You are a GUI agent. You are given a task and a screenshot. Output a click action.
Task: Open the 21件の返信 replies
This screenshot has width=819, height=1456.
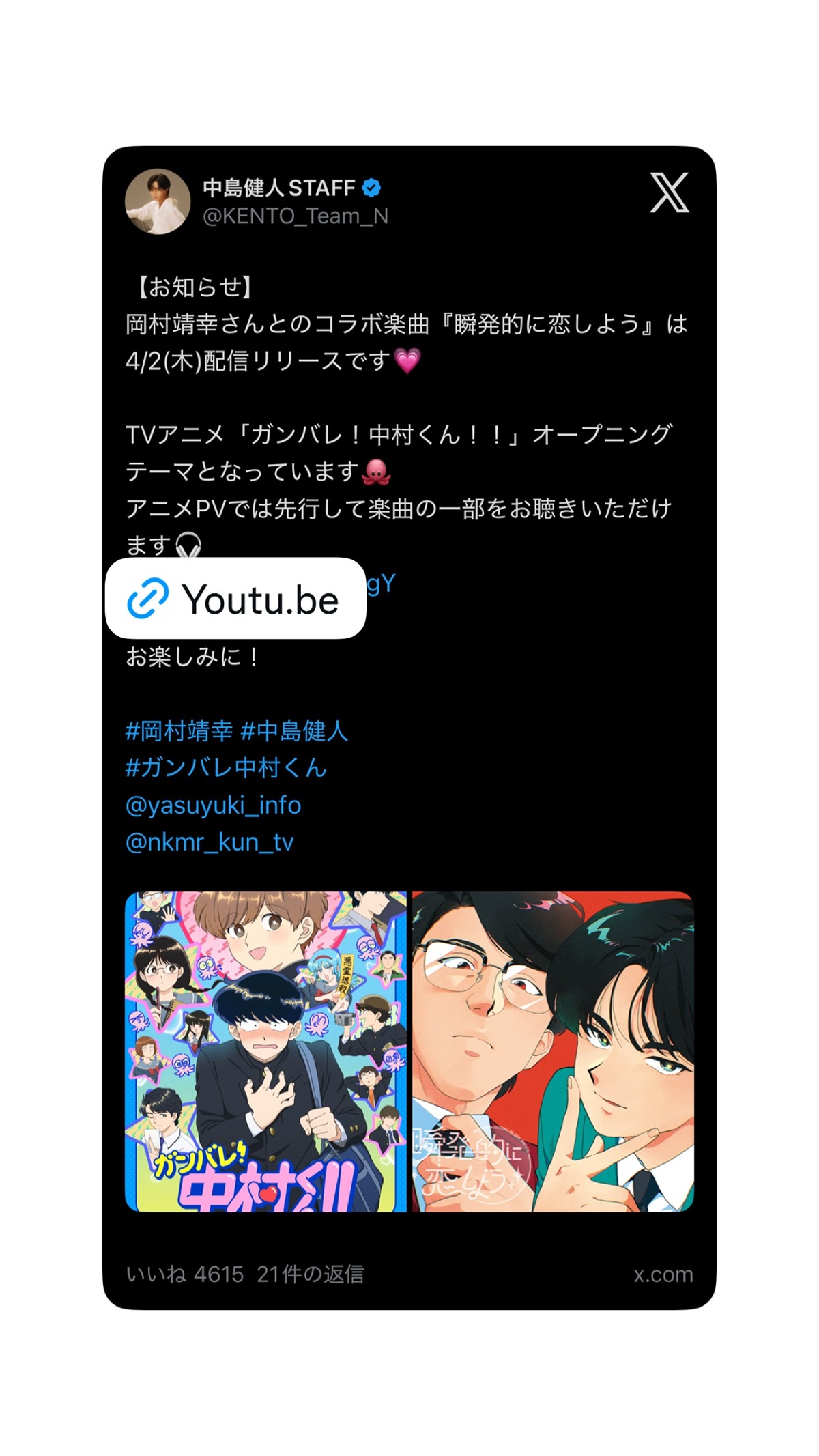pyautogui.click(x=311, y=1275)
